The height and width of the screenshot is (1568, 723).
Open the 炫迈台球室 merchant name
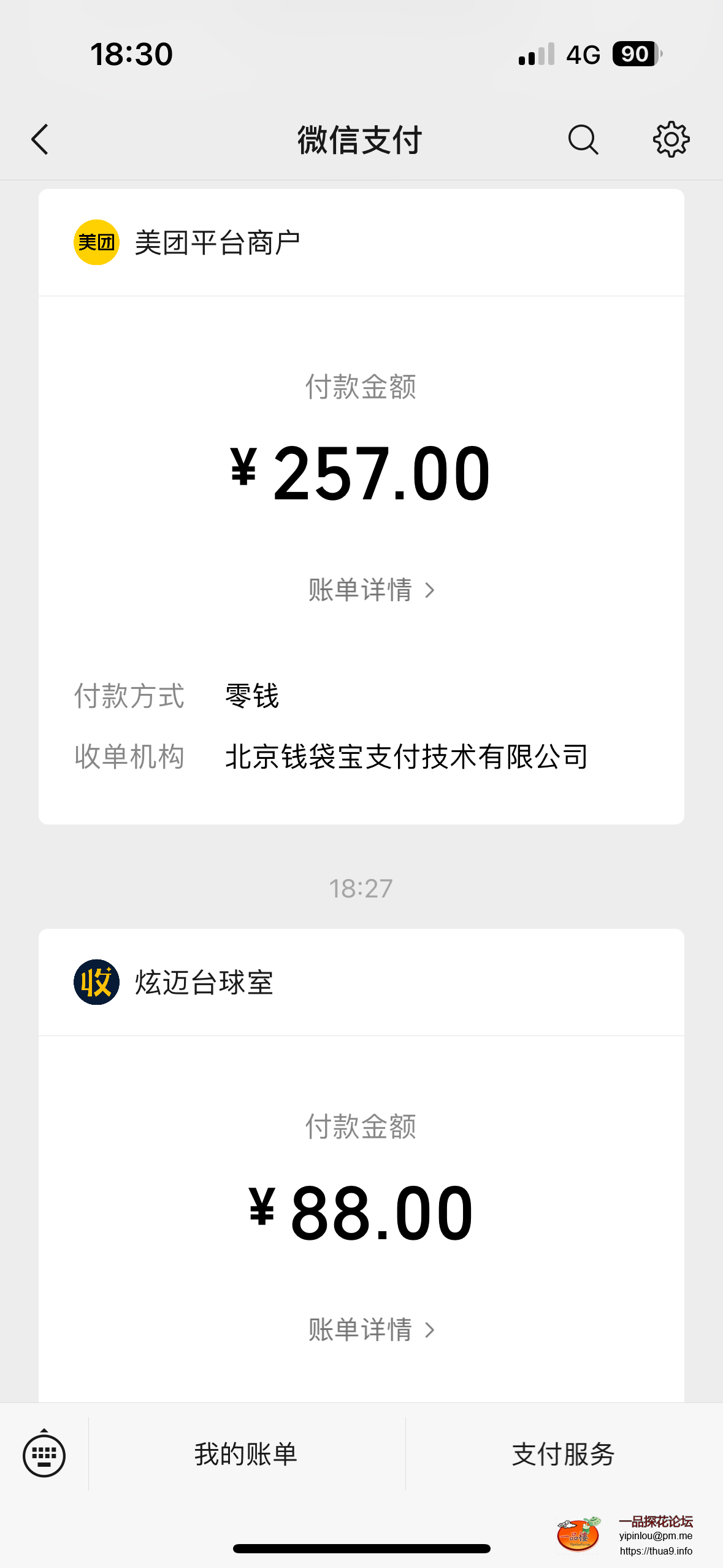[204, 985]
